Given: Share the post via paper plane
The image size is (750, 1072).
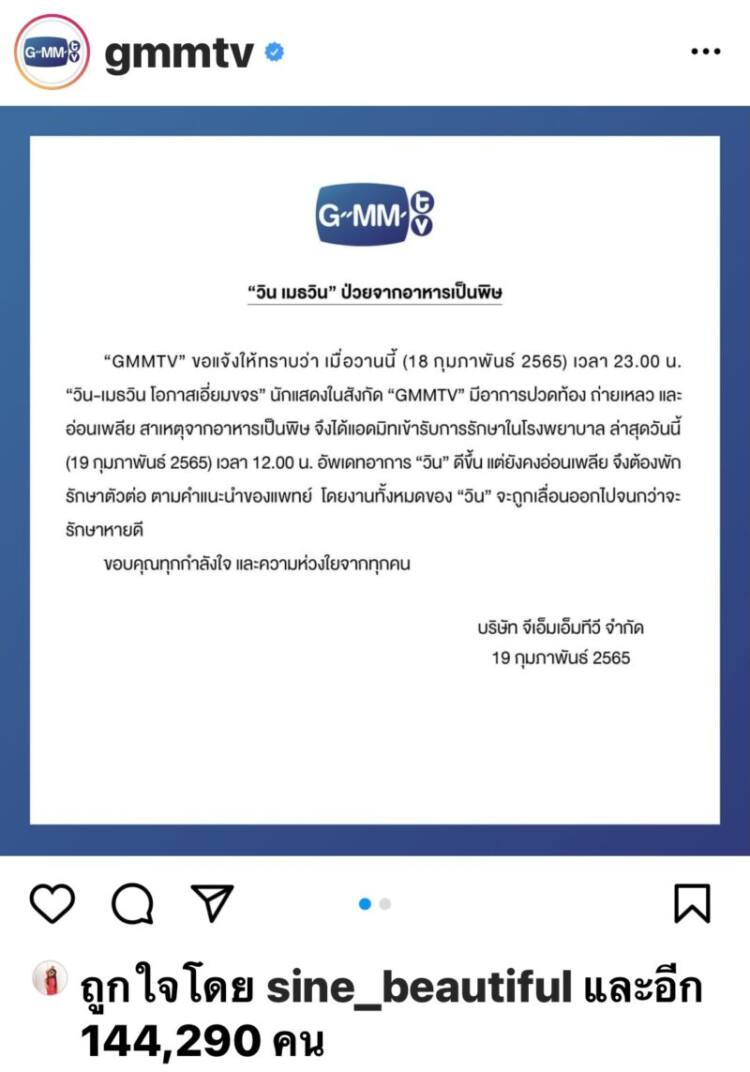Looking at the screenshot, I should click(212, 904).
